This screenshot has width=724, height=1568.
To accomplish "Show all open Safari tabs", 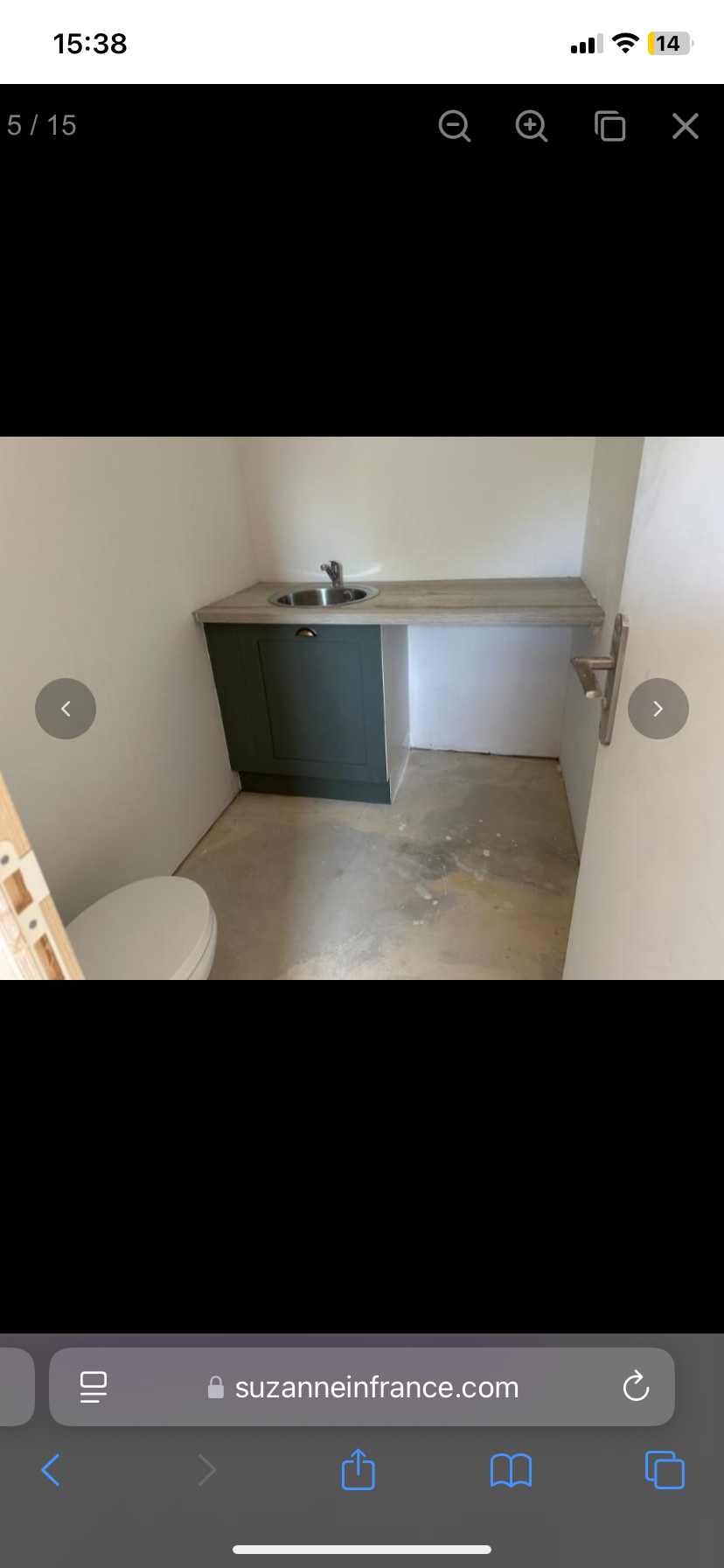I will (x=665, y=1470).
